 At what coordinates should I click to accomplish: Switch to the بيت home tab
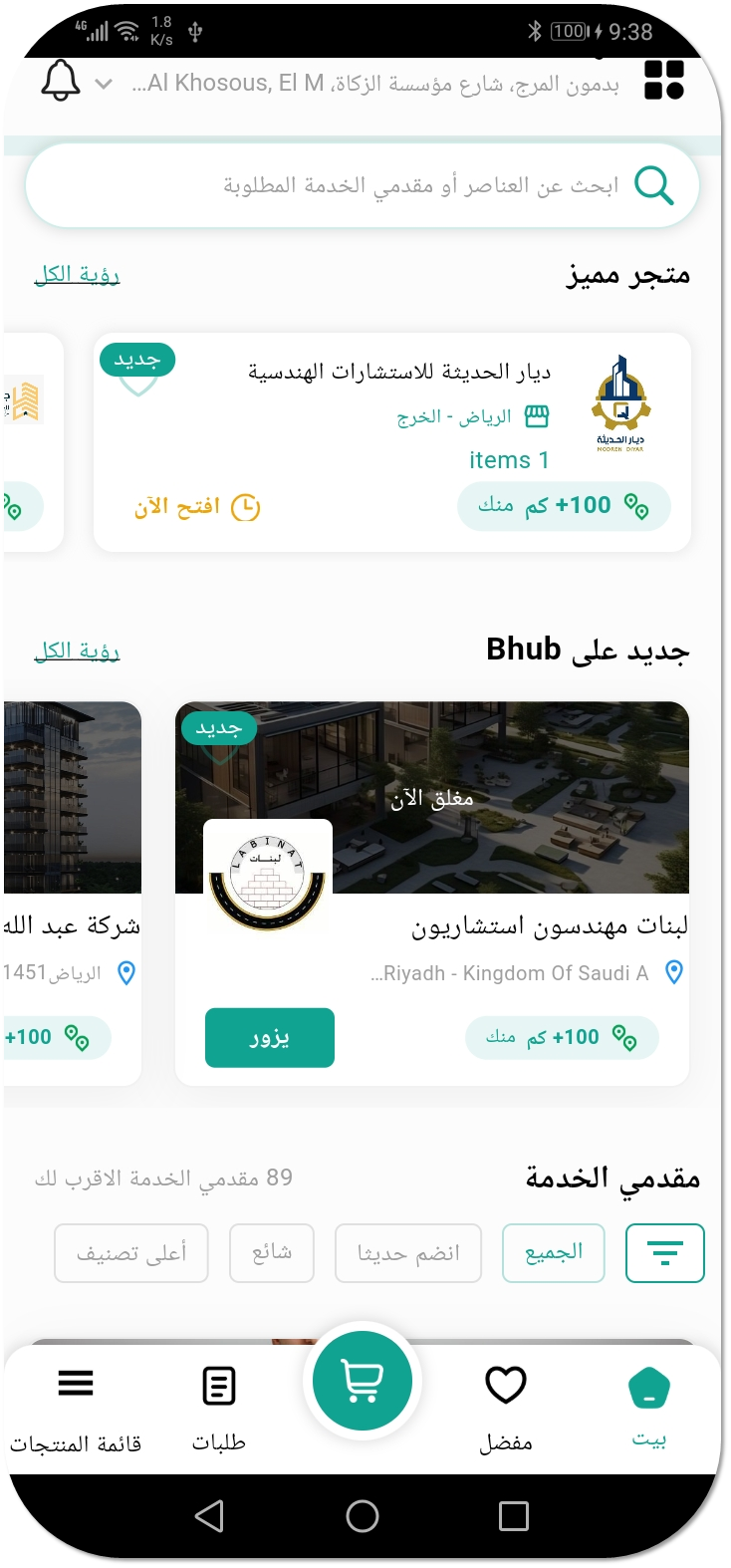tap(649, 1405)
